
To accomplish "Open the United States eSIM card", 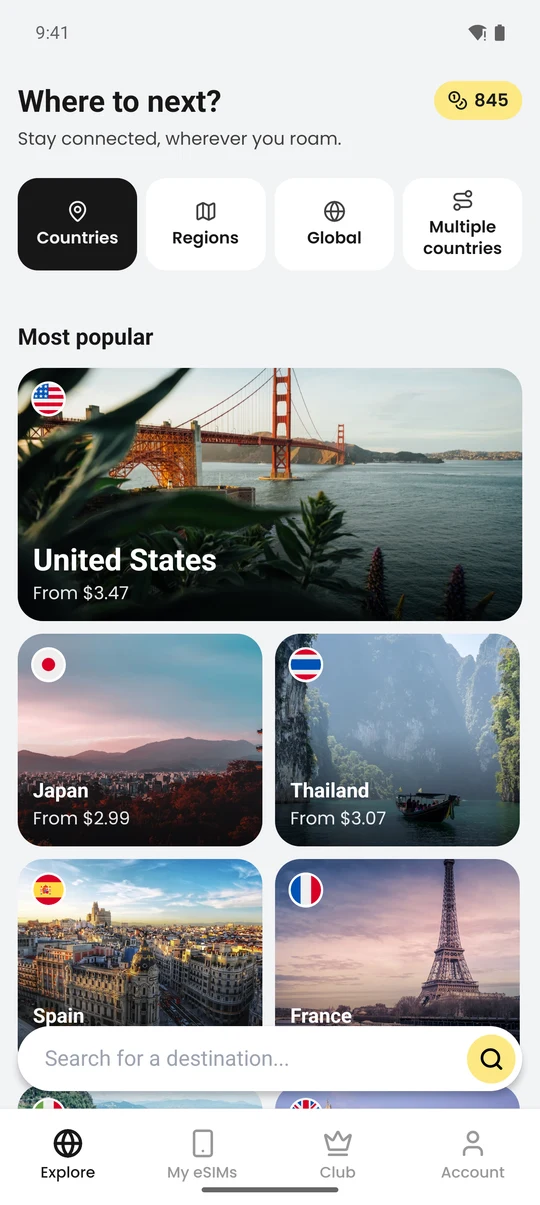I will (x=270, y=494).
